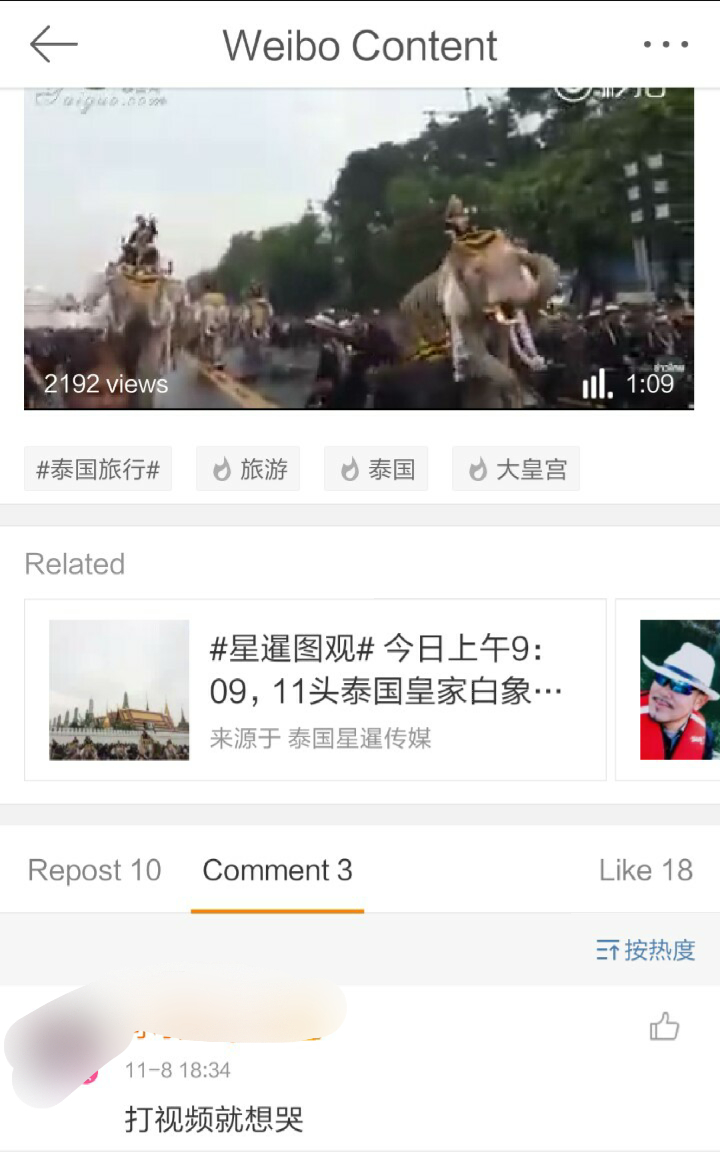Open the three-dot overflow menu

point(665,45)
